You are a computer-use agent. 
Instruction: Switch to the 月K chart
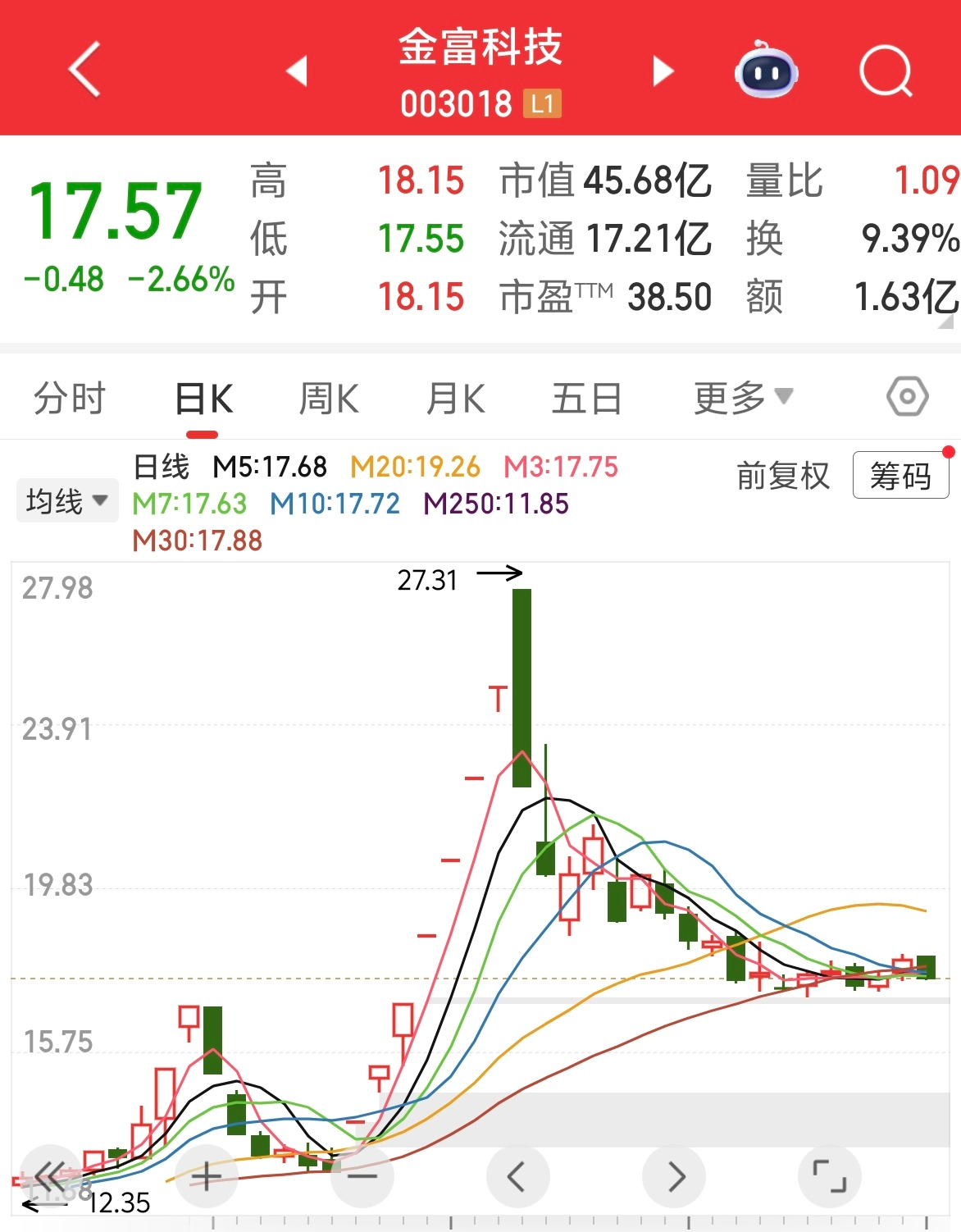coord(456,399)
